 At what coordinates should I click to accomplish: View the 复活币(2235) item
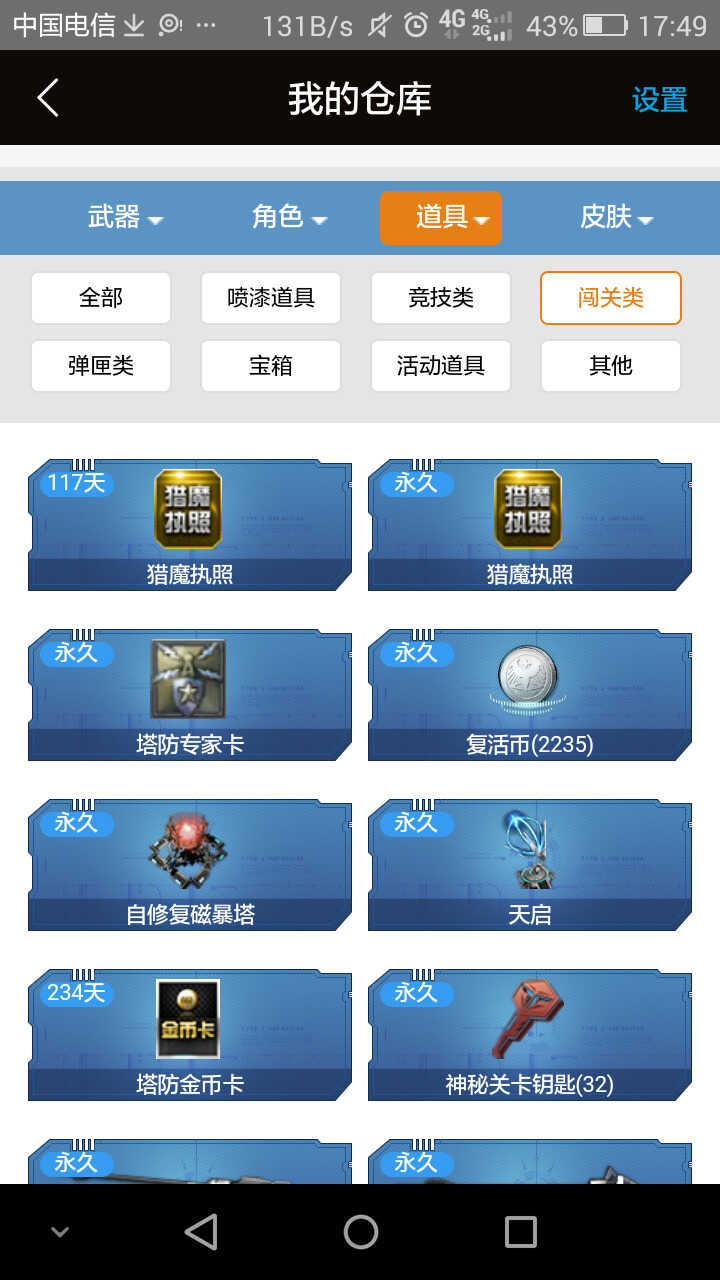[x=530, y=695]
